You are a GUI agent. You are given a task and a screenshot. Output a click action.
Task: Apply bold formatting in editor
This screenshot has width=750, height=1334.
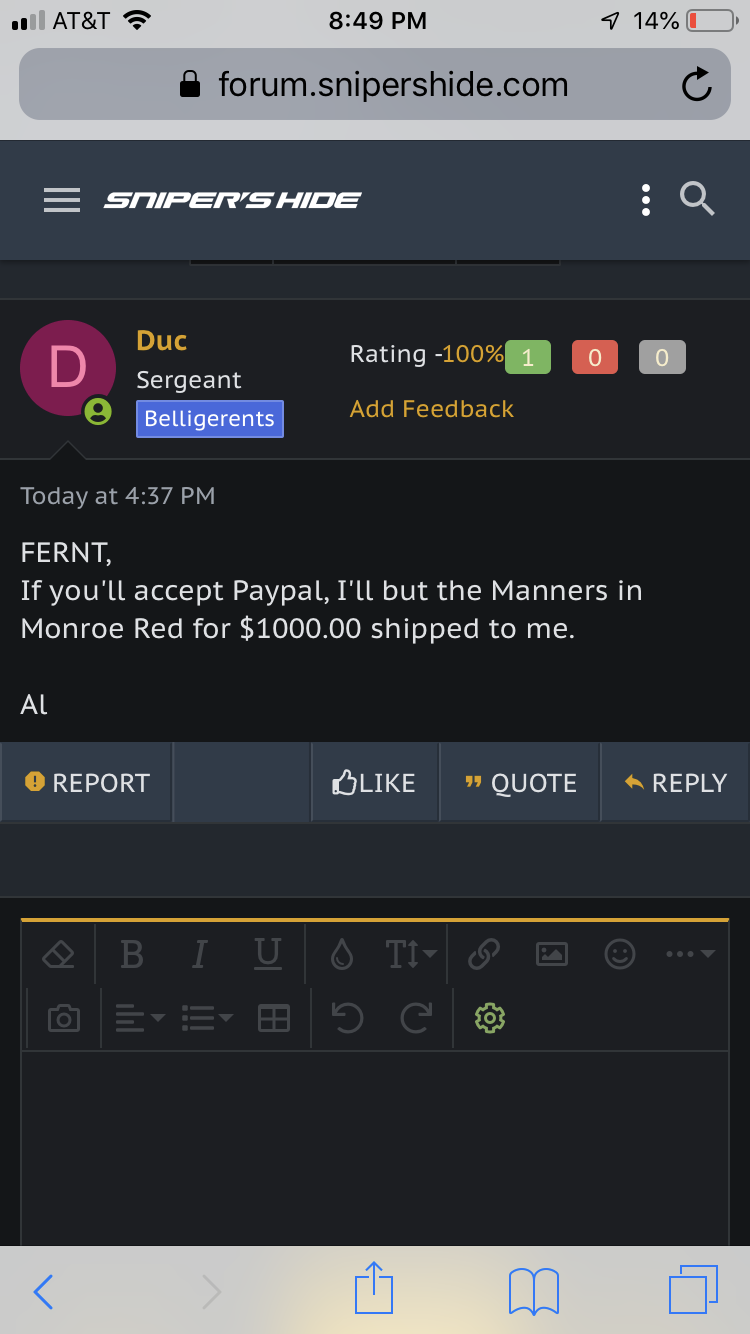point(131,955)
